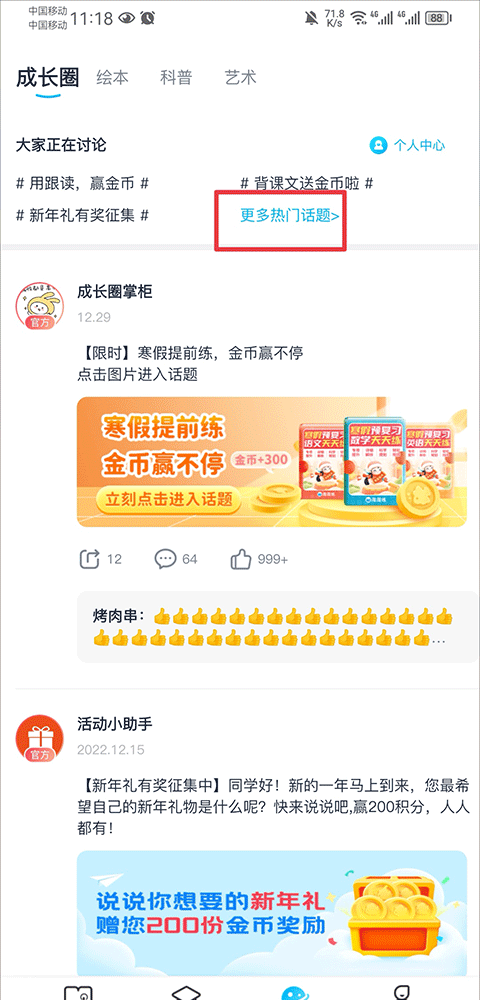Open the topic 新年礼有奖征集
The image size is (480, 1000).
pos(82,215)
